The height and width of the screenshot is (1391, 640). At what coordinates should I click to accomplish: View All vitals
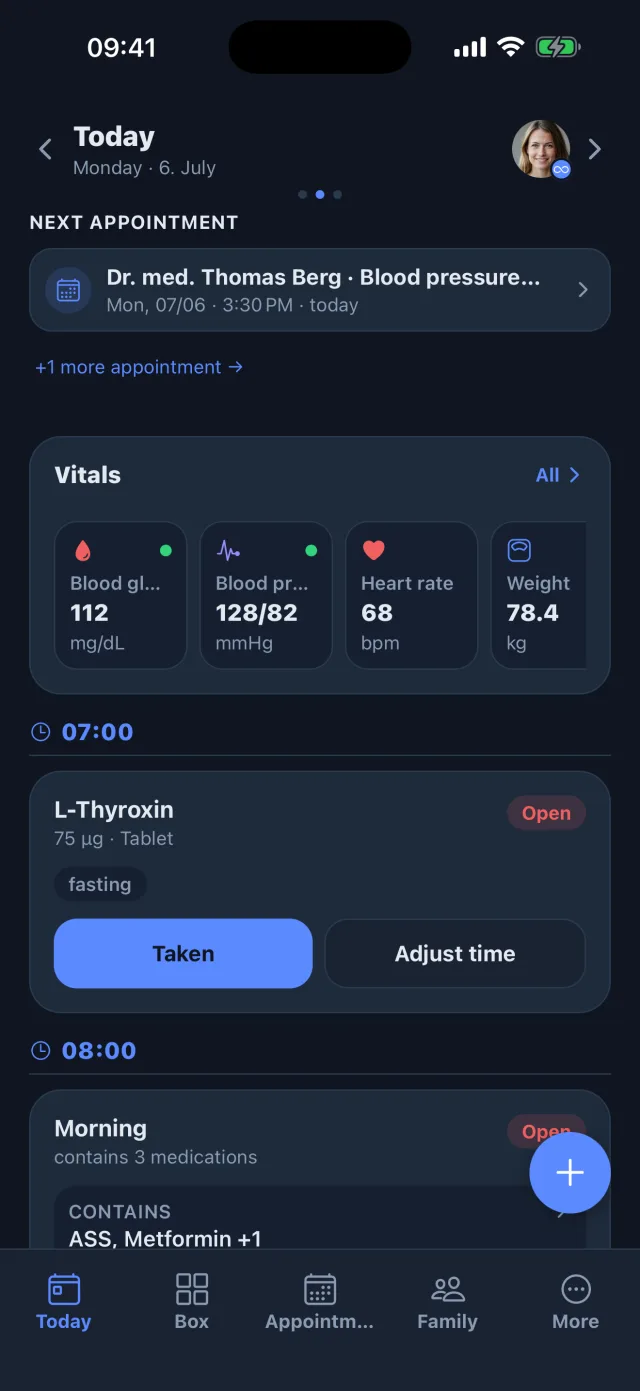tap(557, 475)
